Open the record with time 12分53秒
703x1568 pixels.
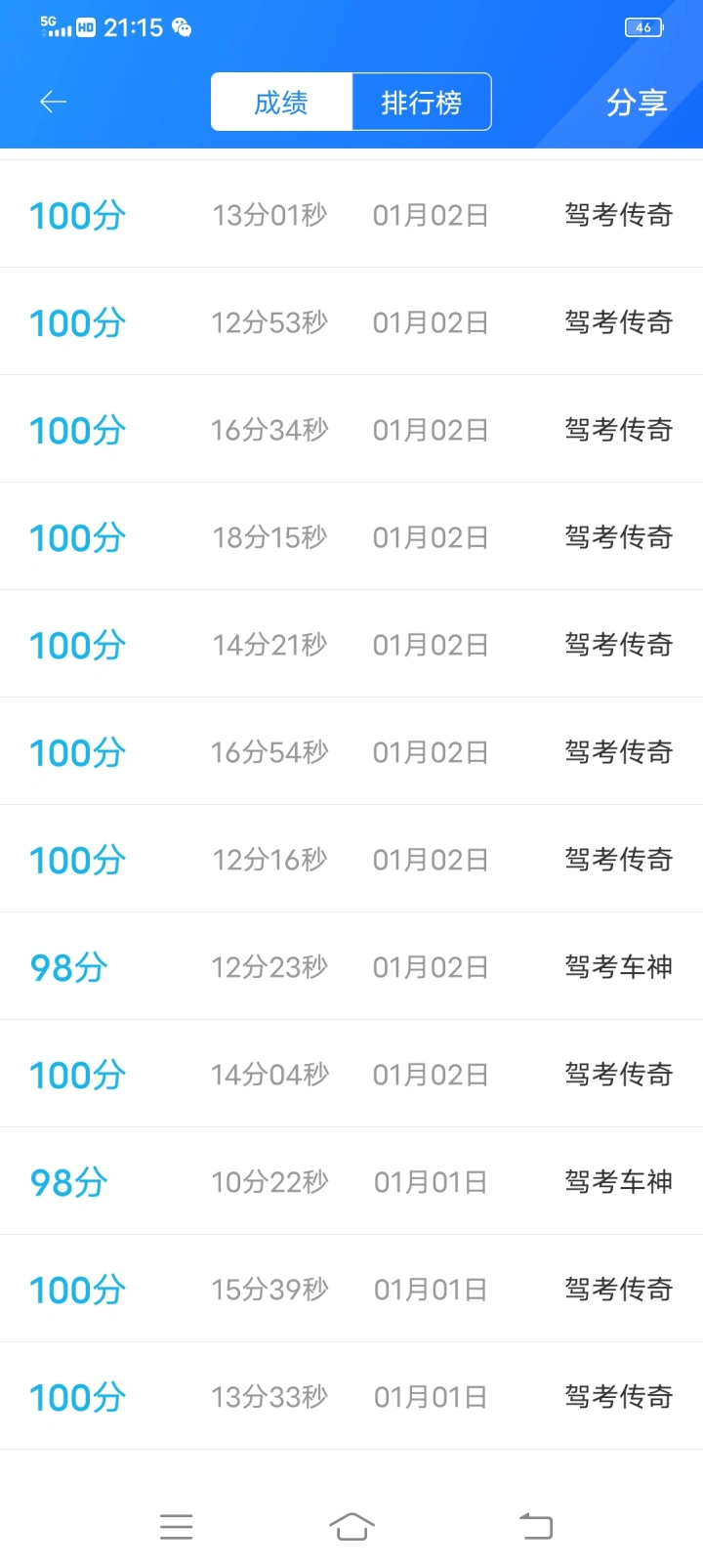click(x=351, y=322)
